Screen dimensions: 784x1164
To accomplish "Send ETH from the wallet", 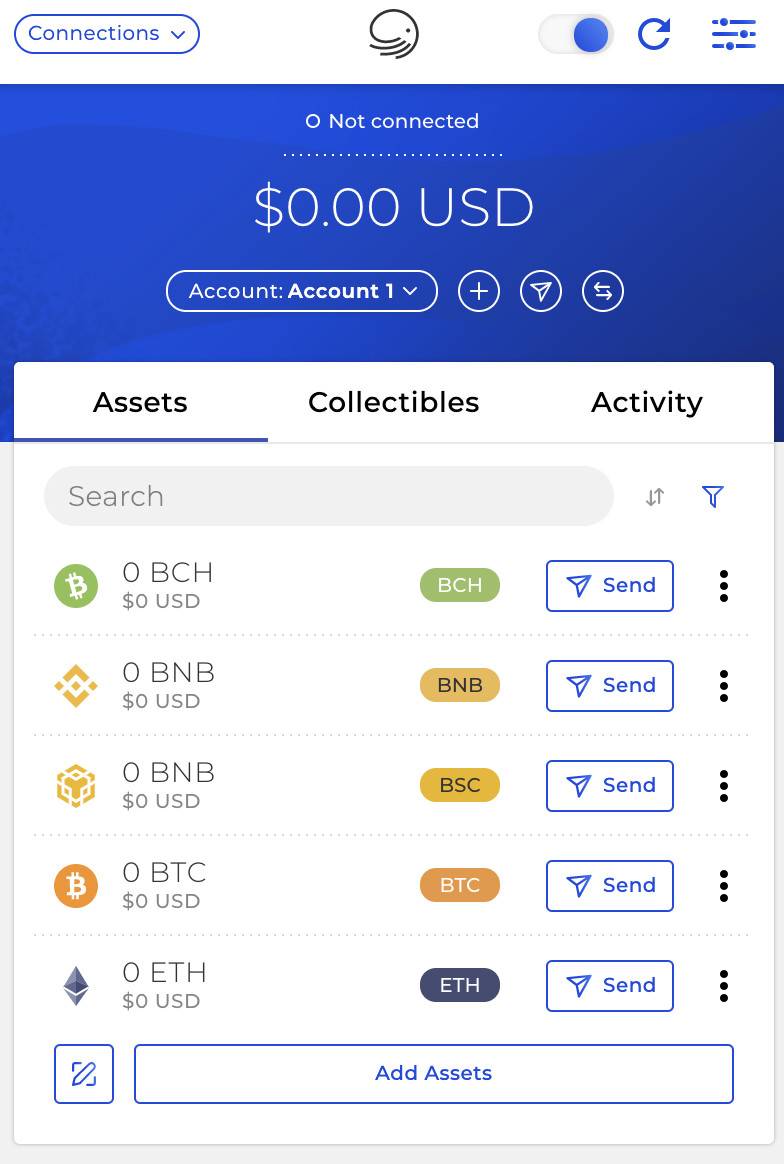I will [609, 985].
